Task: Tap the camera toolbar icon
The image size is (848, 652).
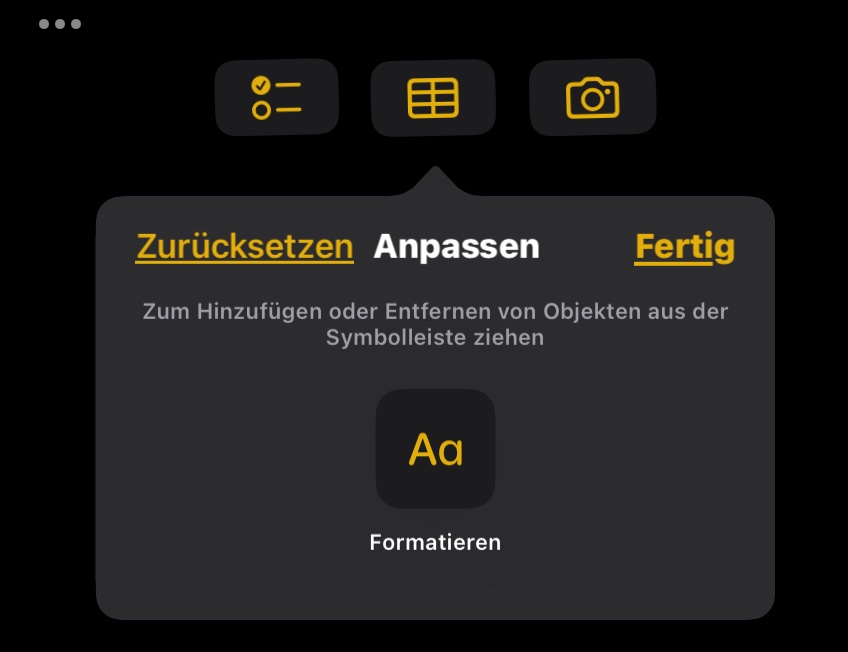Action: coord(592,97)
